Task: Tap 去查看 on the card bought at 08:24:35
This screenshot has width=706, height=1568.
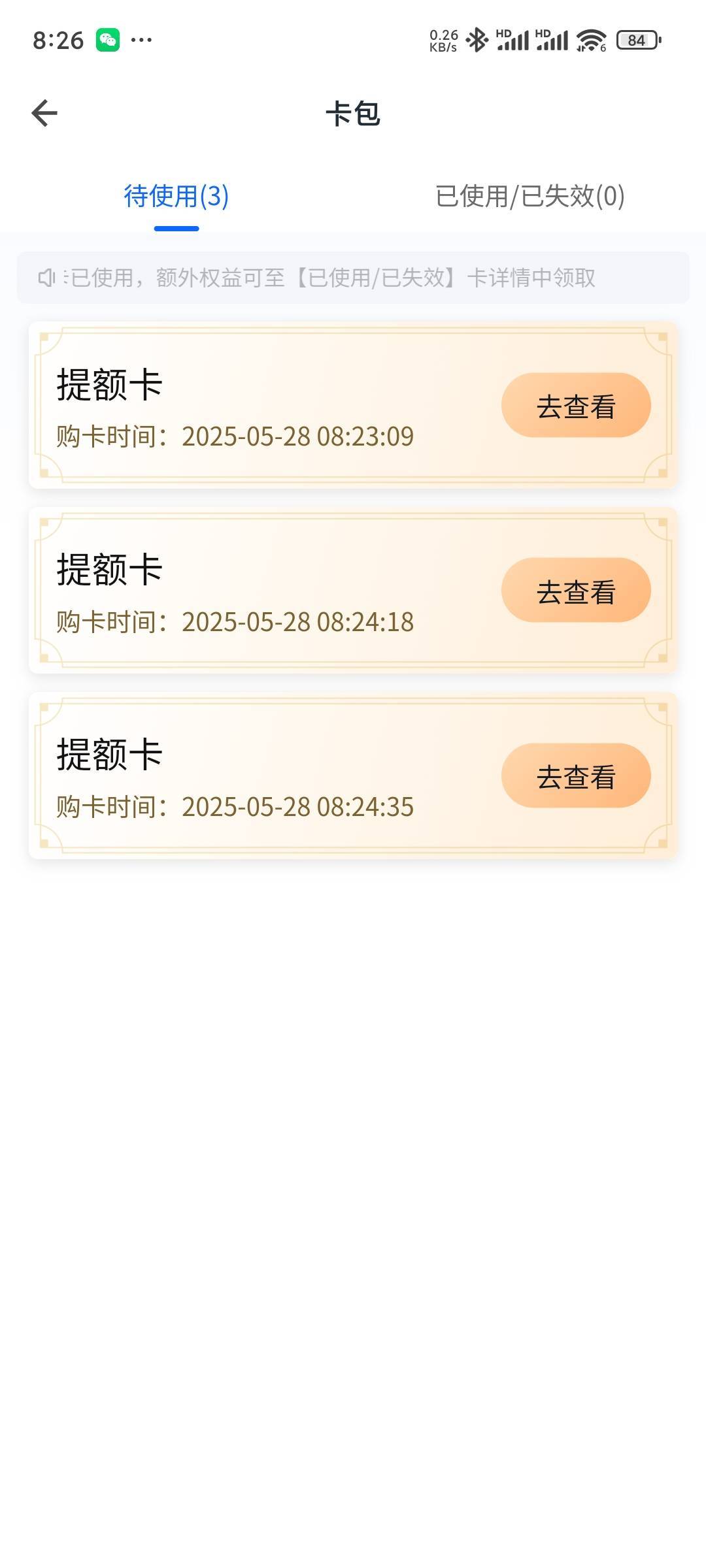Action: tap(576, 776)
